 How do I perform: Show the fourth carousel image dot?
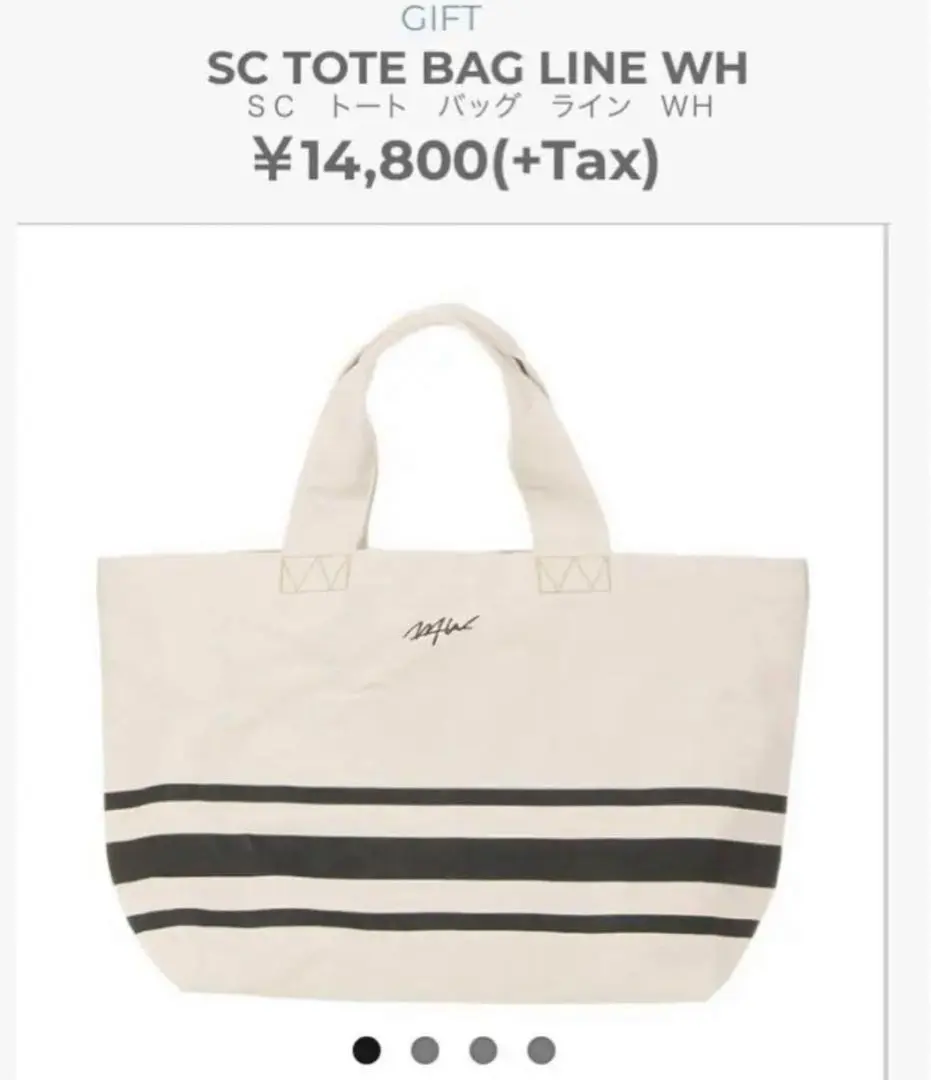coord(541,1050)
